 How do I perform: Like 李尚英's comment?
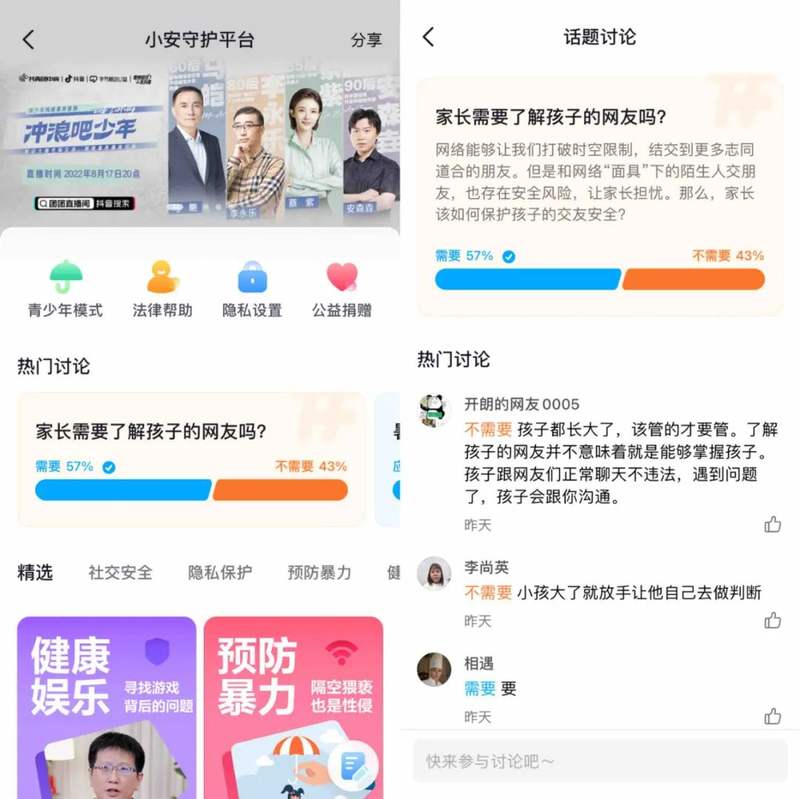[772, 620]
